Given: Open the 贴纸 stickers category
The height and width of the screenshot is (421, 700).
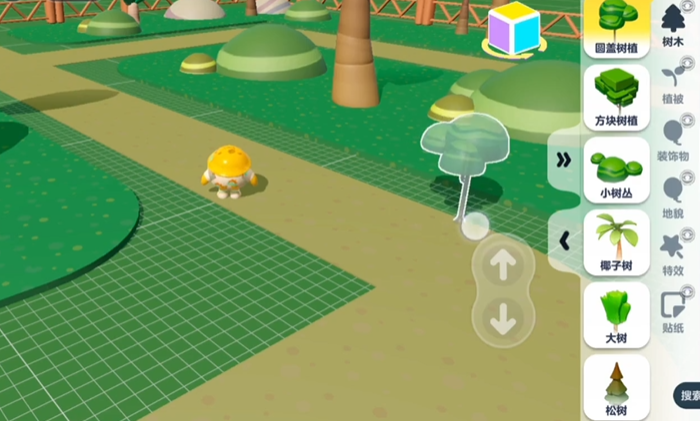Looking at the screenshot, I should (x=673, y=308).
